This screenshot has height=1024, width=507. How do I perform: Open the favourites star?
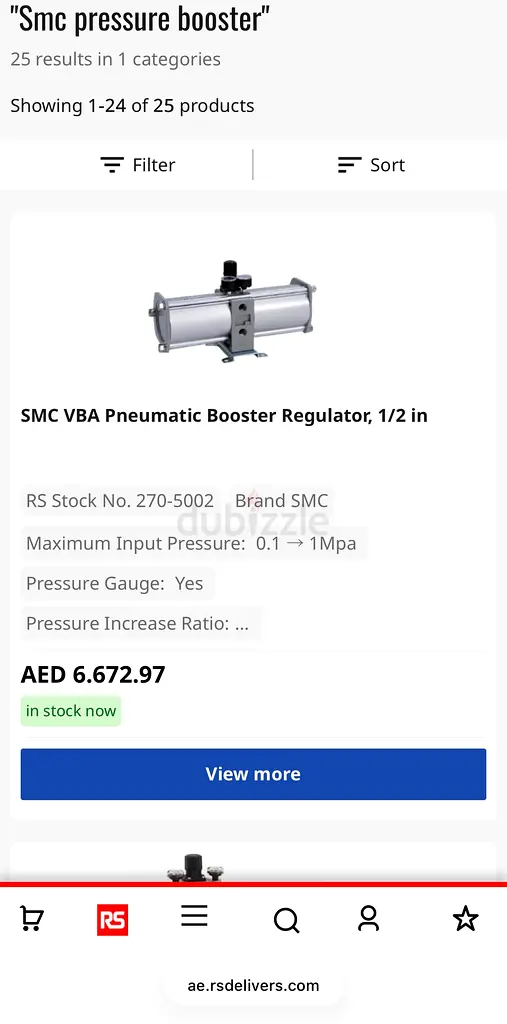465,918
